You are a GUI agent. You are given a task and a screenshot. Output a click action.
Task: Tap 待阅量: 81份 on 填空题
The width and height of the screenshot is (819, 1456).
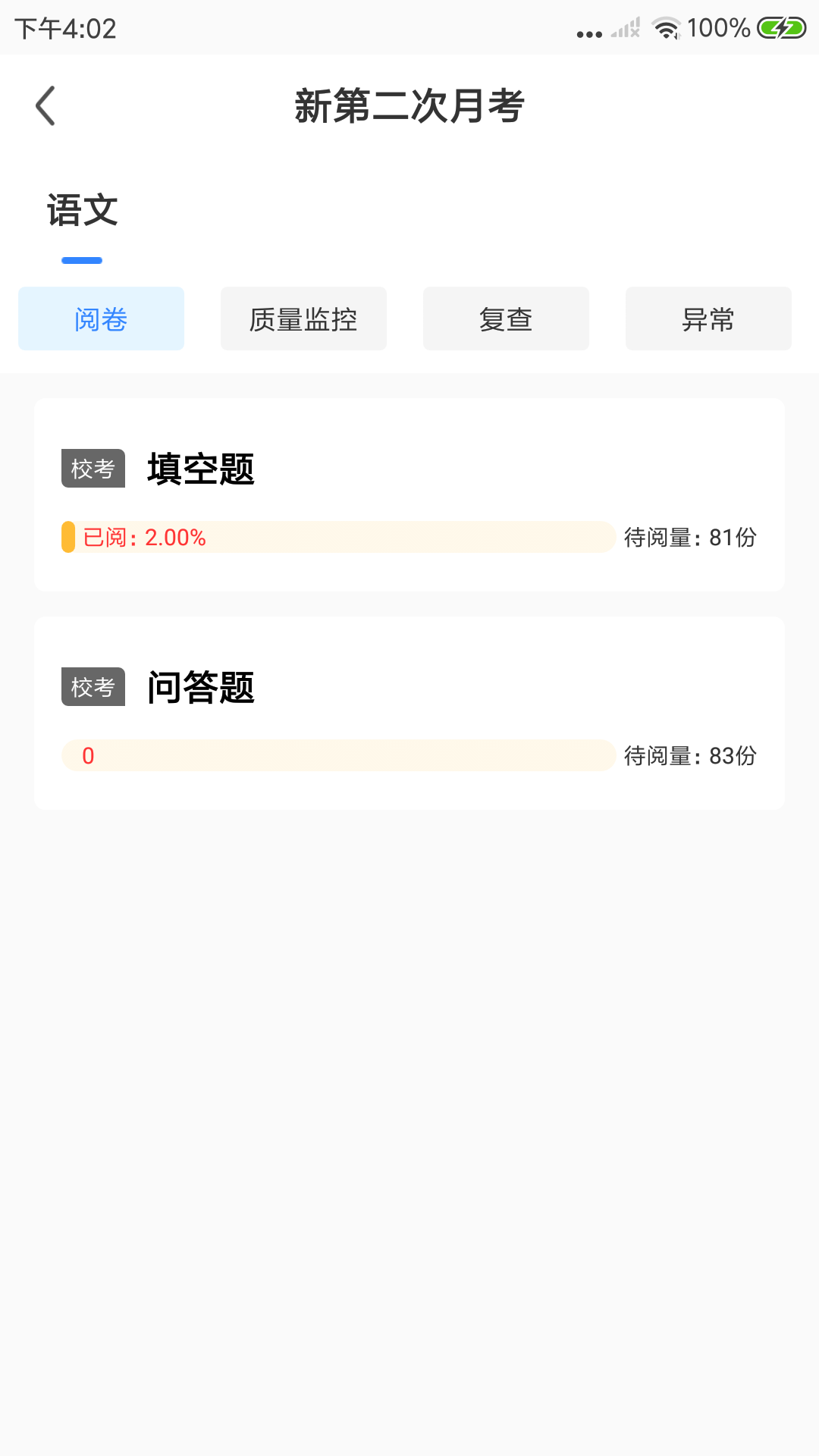(x=691, y=537)
